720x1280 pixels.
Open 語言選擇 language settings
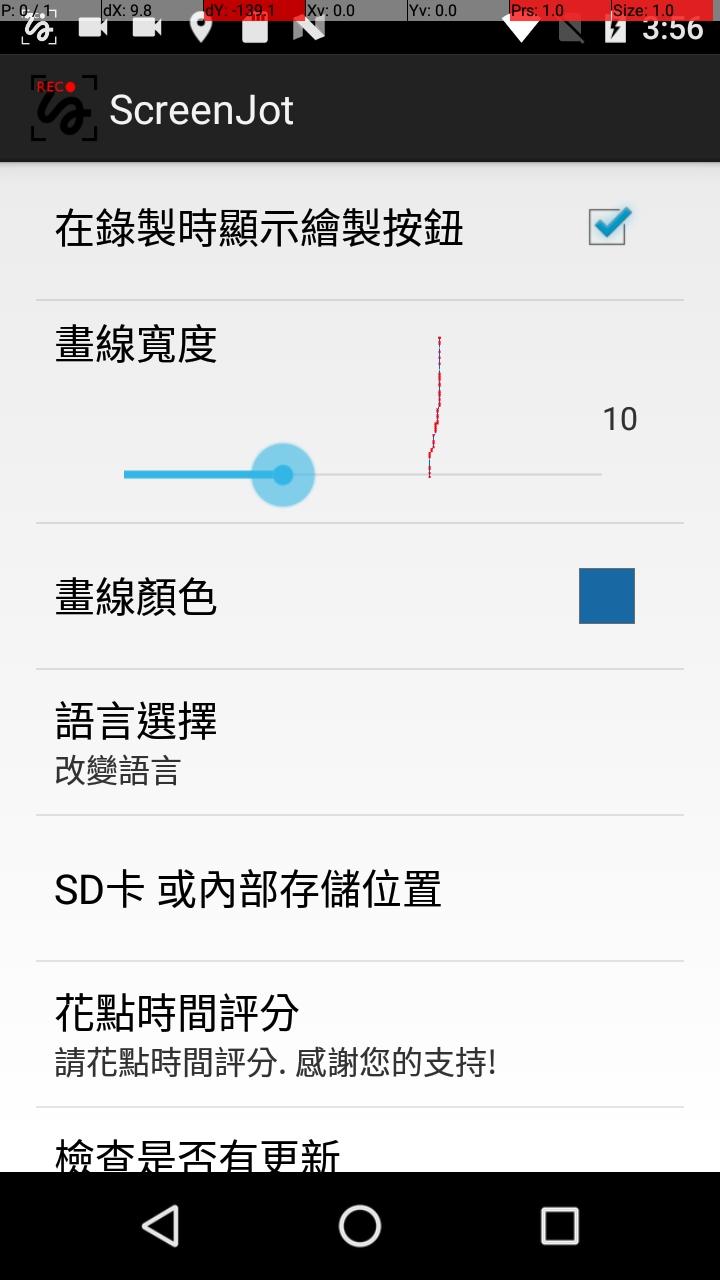click(x=360, y=742)
